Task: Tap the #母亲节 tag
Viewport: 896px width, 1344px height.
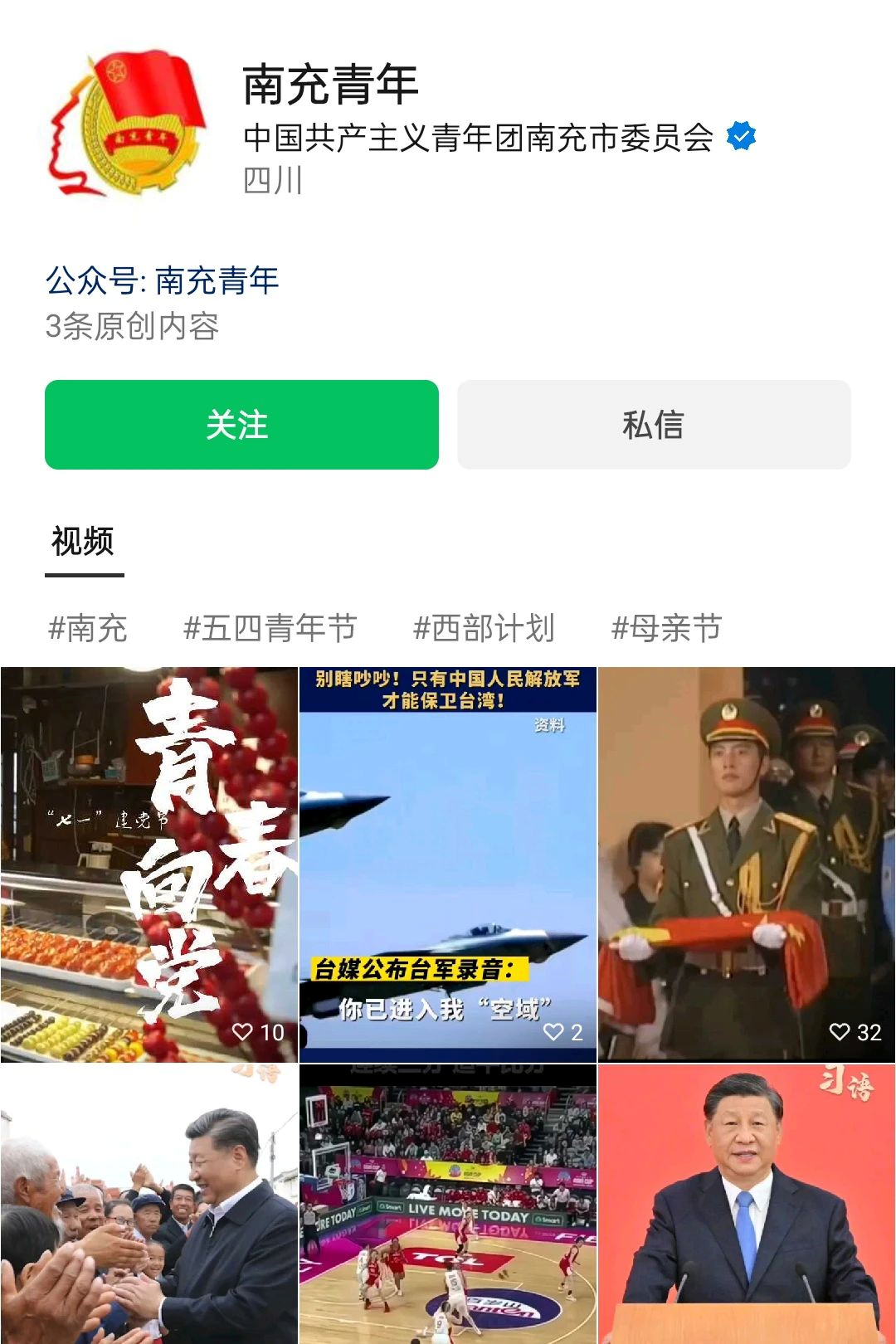Action: click(666, 628)
